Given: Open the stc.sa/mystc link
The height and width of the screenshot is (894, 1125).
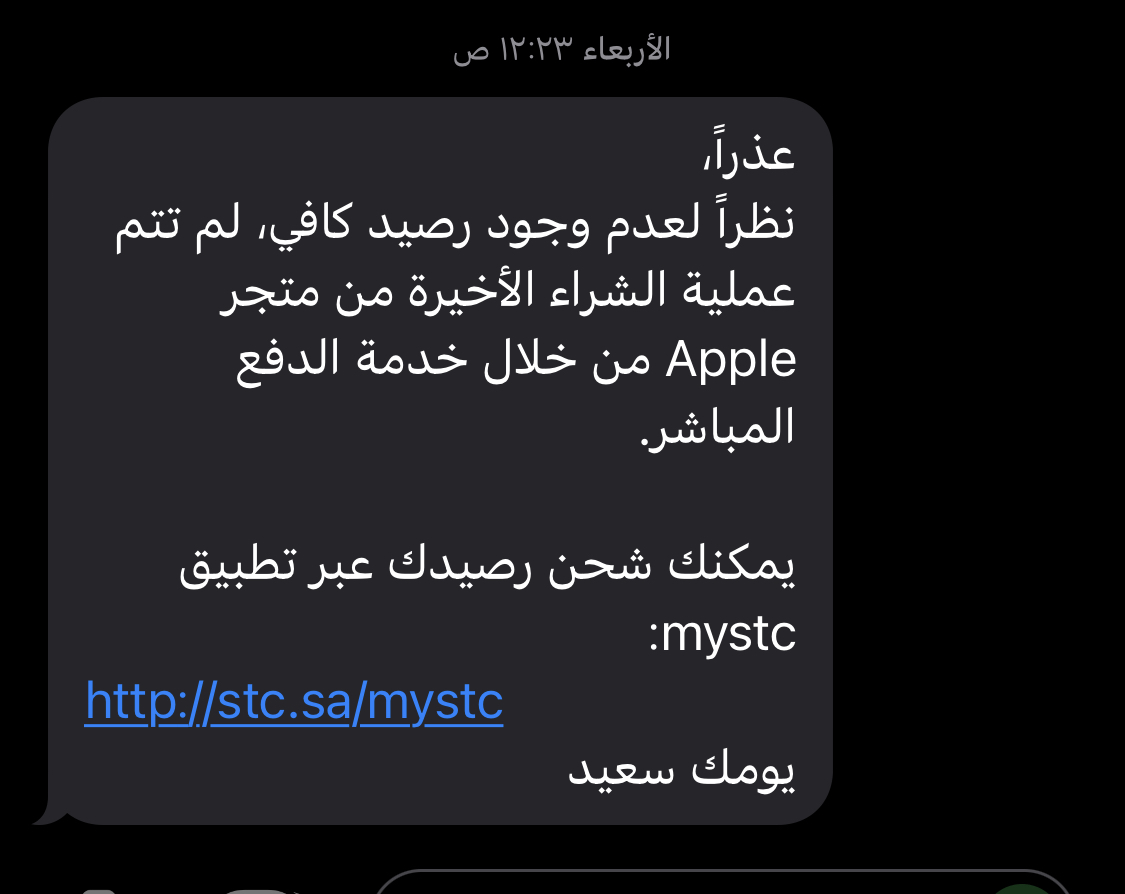Looking at the screenshot, I should (x=294, y=701).
